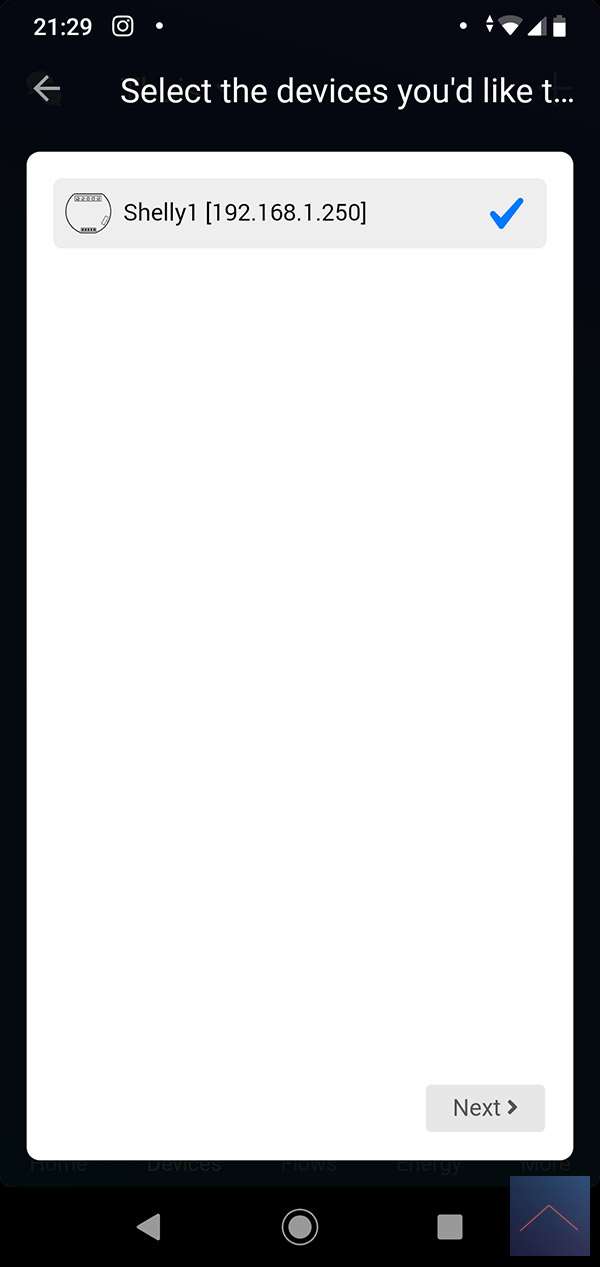Deselect the Shelly1 device row
The width and height of the screenshot is (600, 1267).
click(300, 213)
